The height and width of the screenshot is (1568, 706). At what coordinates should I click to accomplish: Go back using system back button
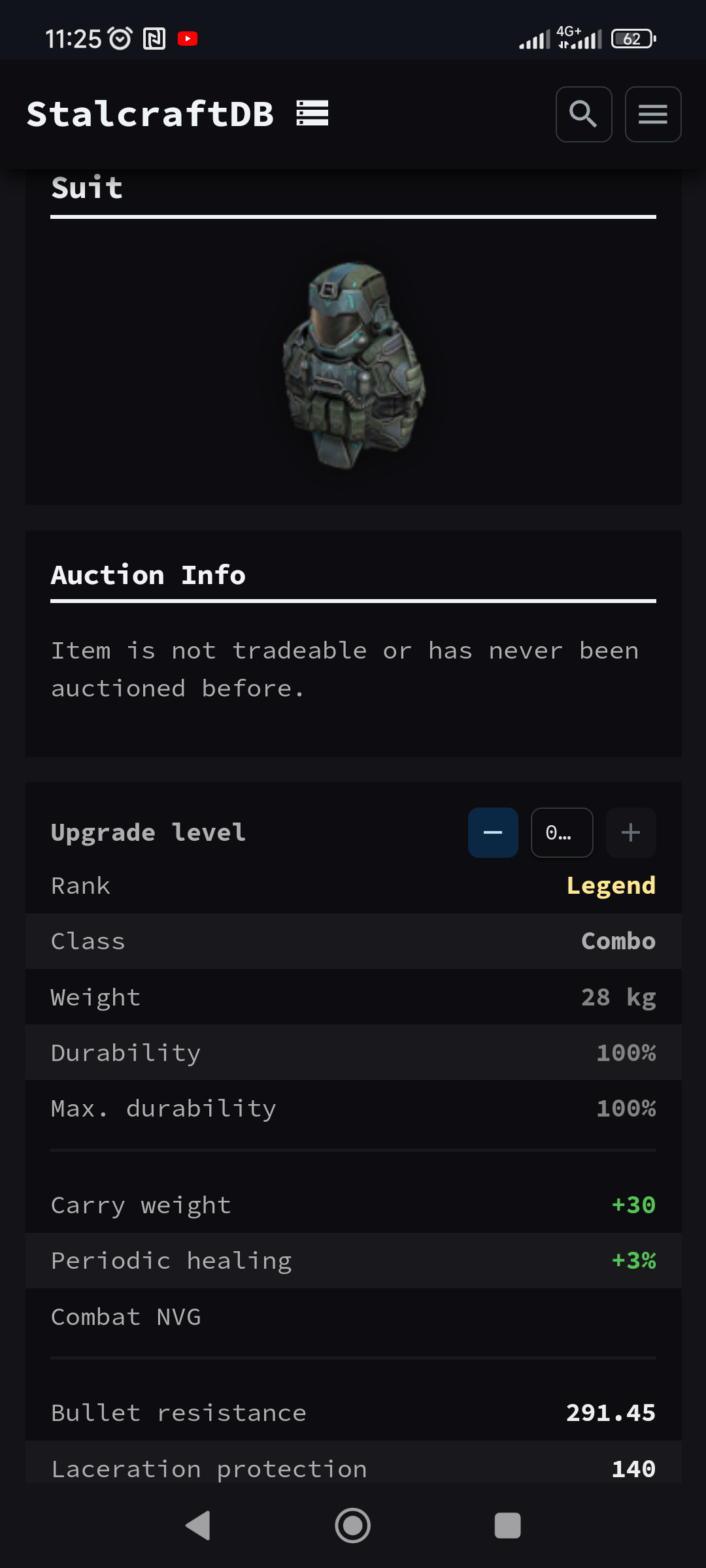coord(197,1526)
